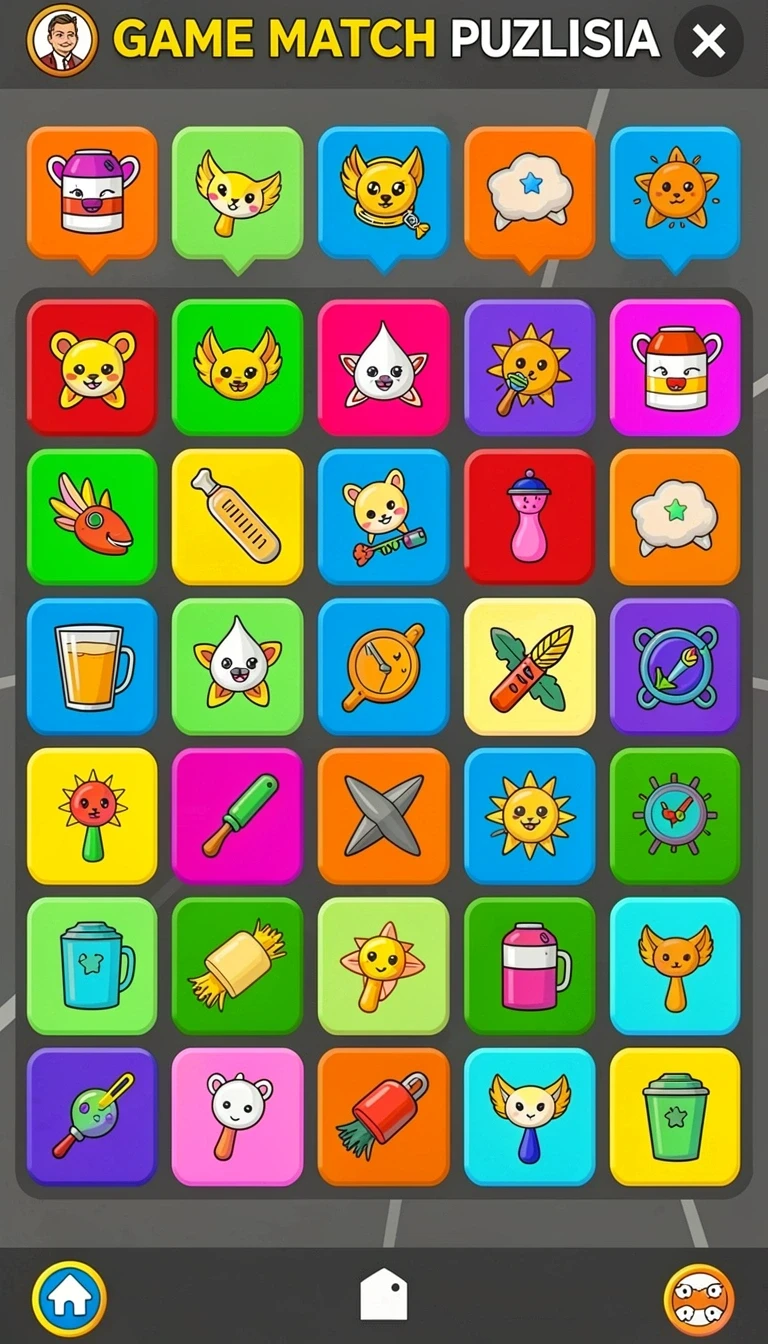
Task: Tap the white tag icon at the bottom
Action: click(384, 1296)
